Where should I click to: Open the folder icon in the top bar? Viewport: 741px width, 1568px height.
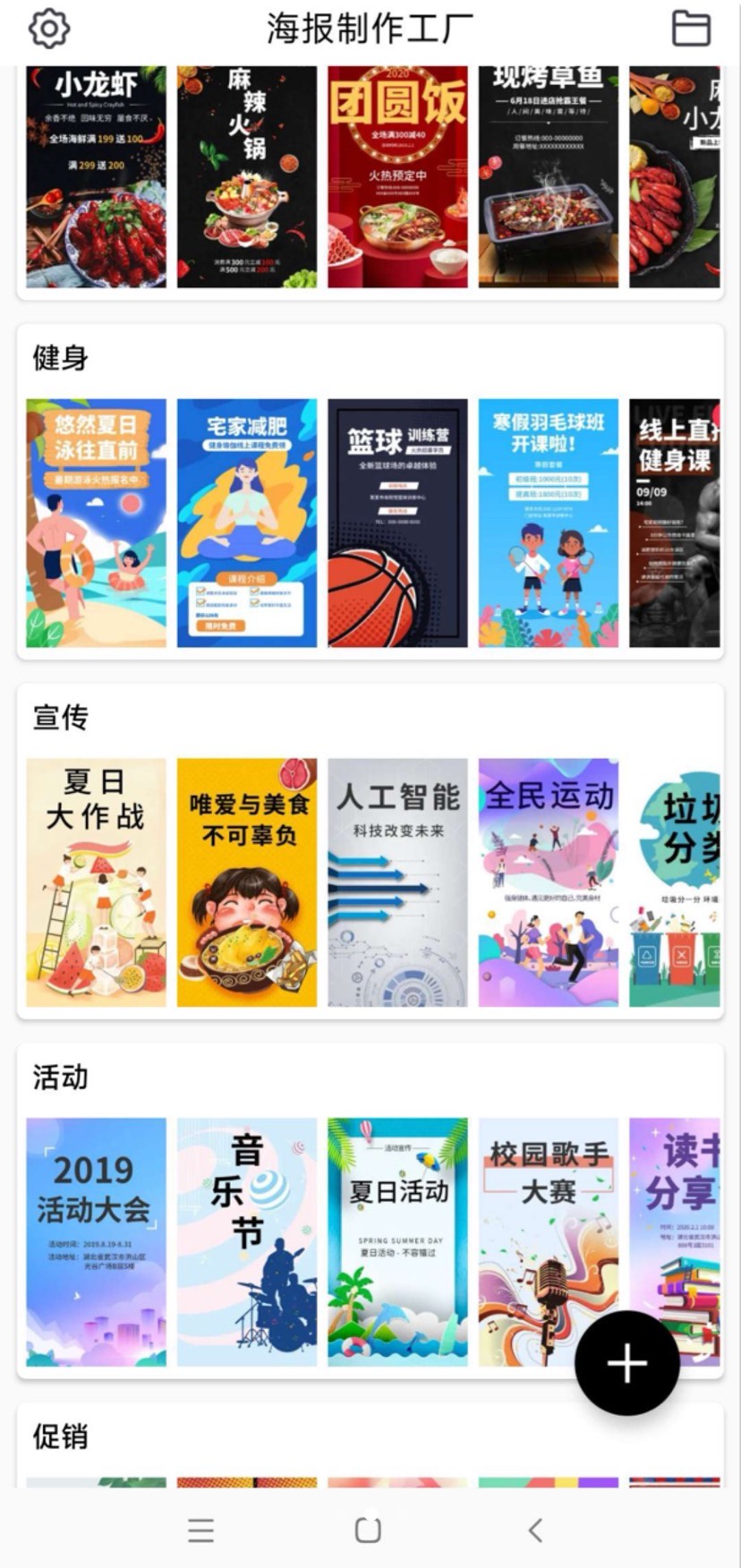click(x=691, y=29)
